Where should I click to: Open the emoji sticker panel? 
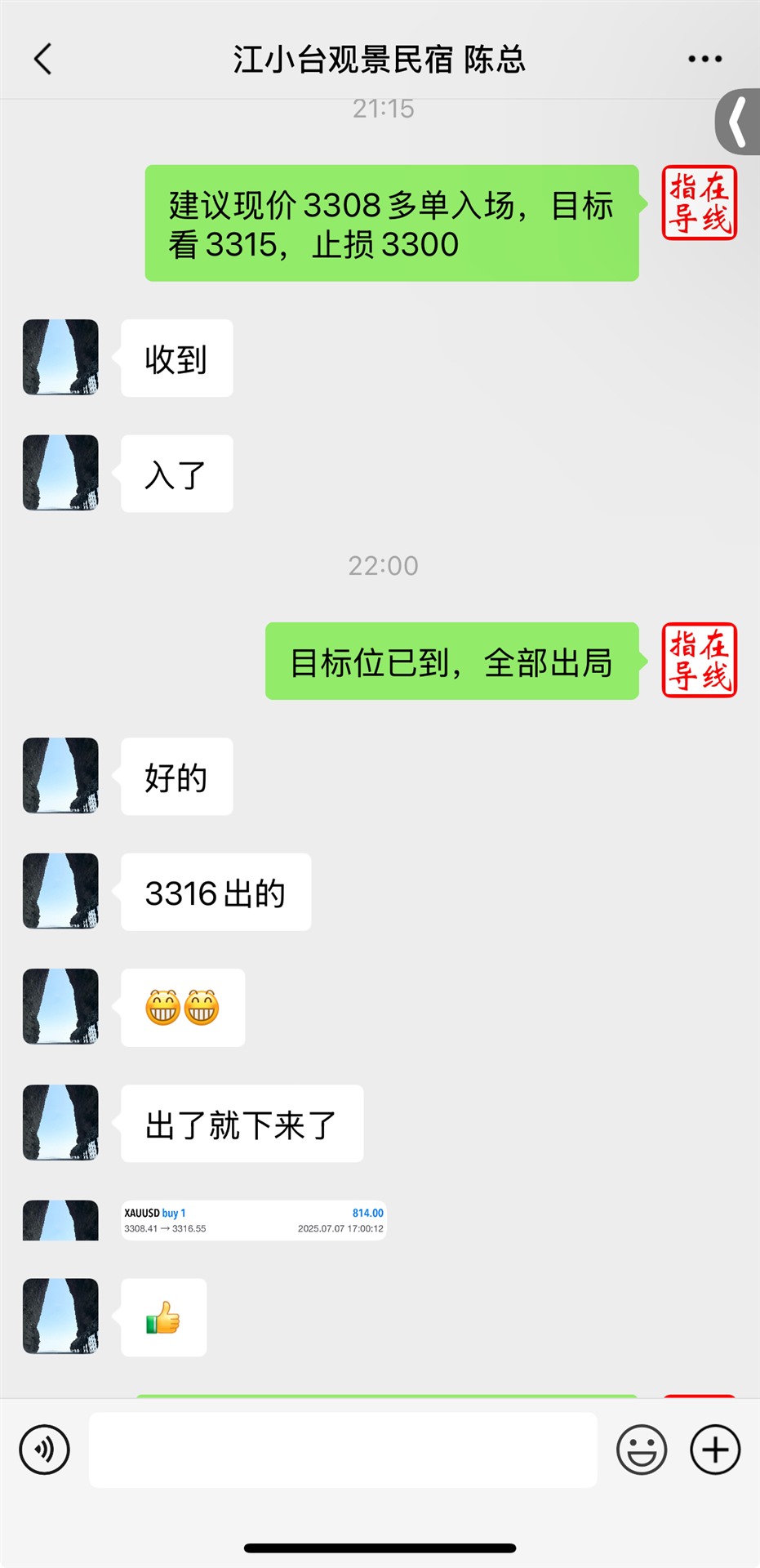pyautogui.click(x=642, y=1450)
